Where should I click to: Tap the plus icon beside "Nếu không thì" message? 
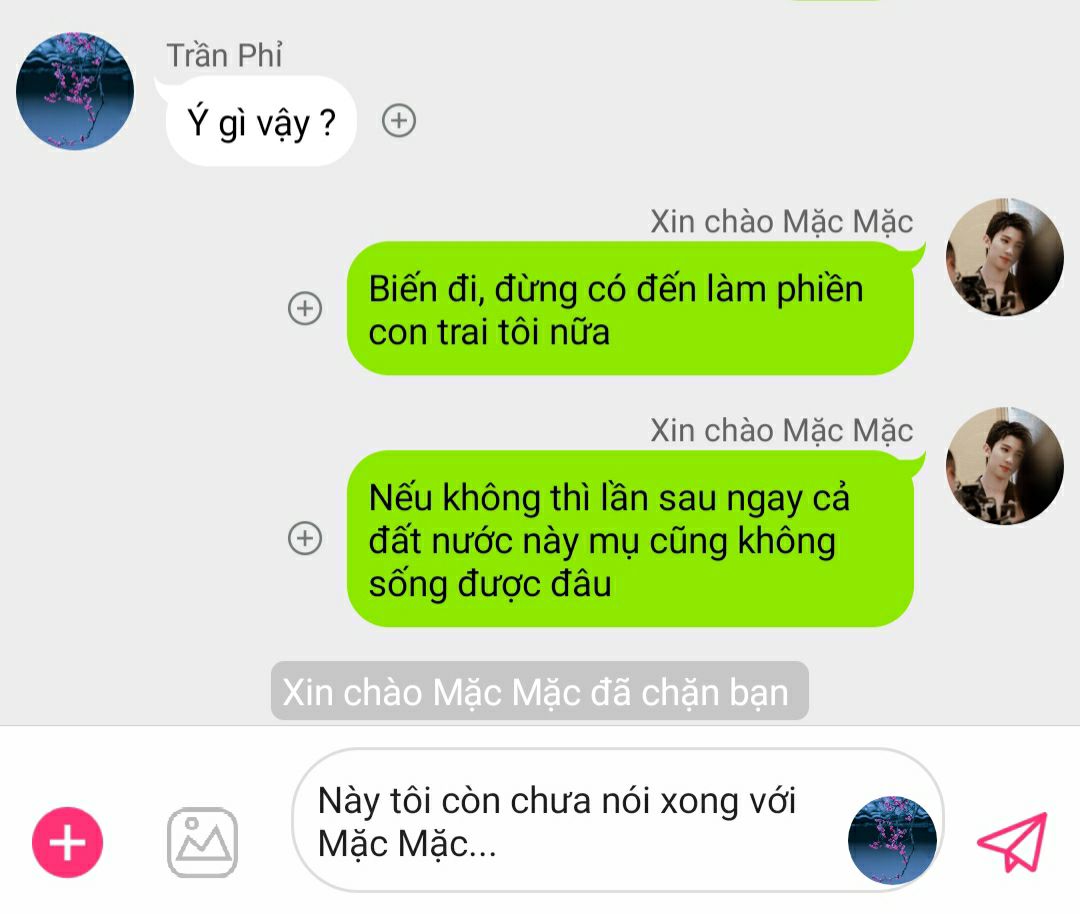pyautogui.click(x=305, y=538)
